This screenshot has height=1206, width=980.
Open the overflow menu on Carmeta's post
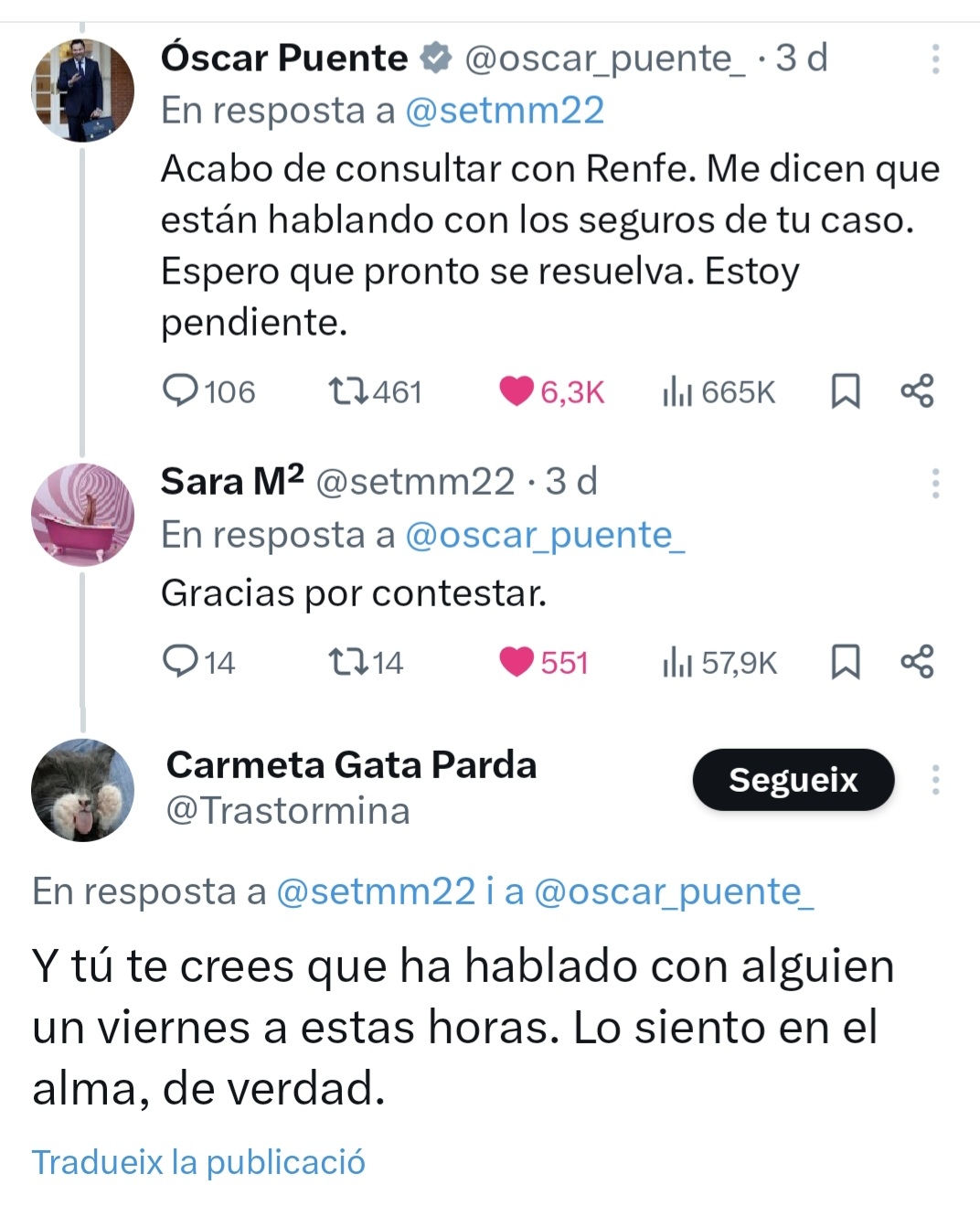935,780
